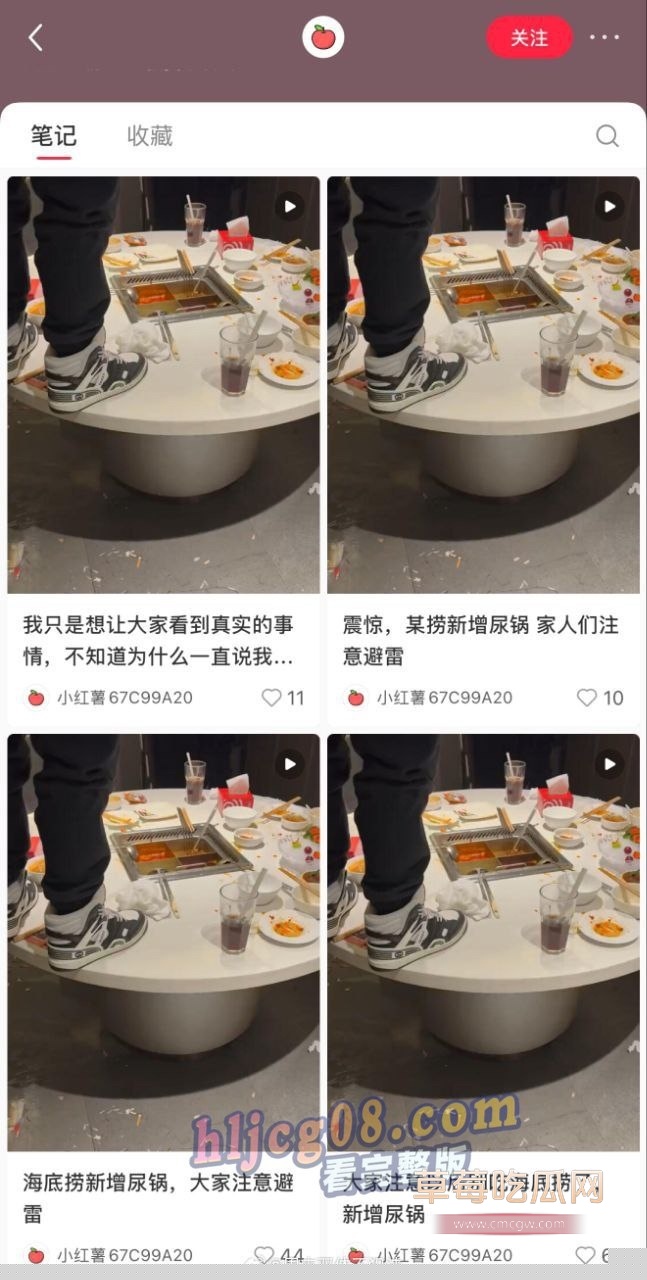This screenshot has height=1280, width=647.
Task: Search this user's notes
Action: [x=607, y=136]
